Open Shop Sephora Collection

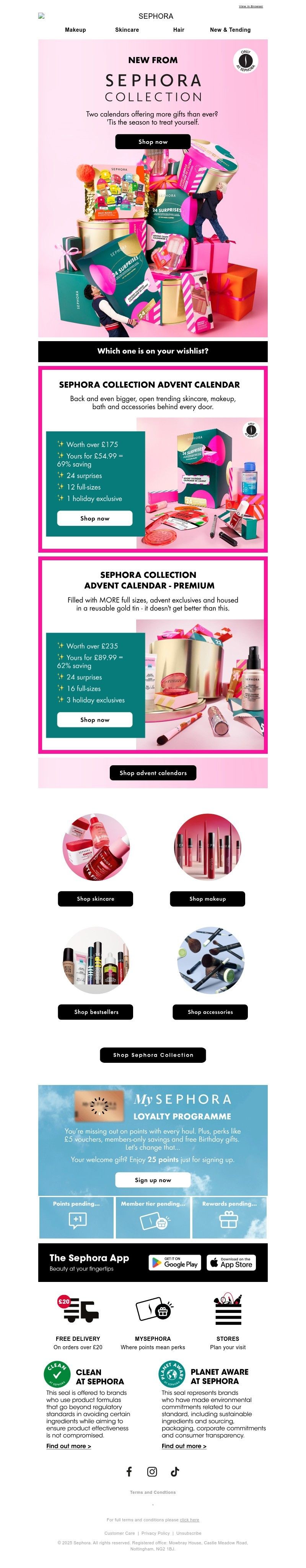[x=153, y=1055]
